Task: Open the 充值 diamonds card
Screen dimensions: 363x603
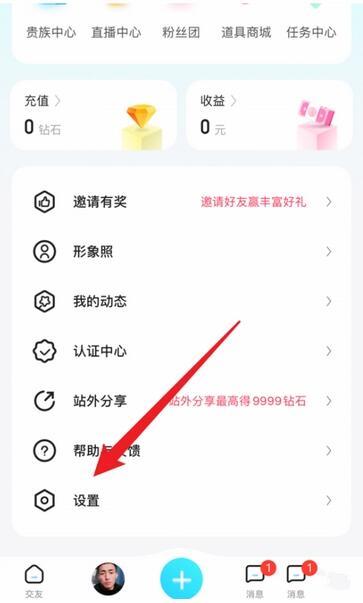Action: click(94, 115)
